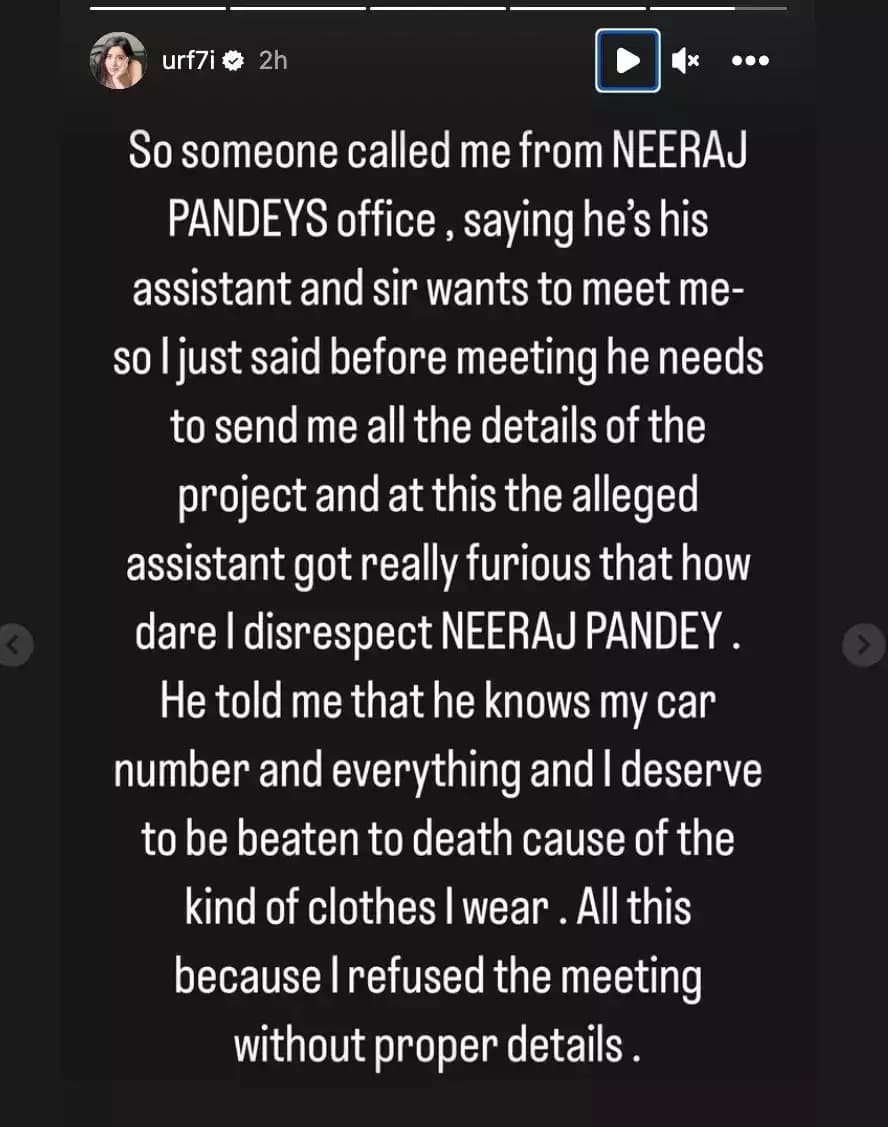The height and width of the screenshot is (1127, 888).
Task: Play the paused story
Action: (627, 61)
